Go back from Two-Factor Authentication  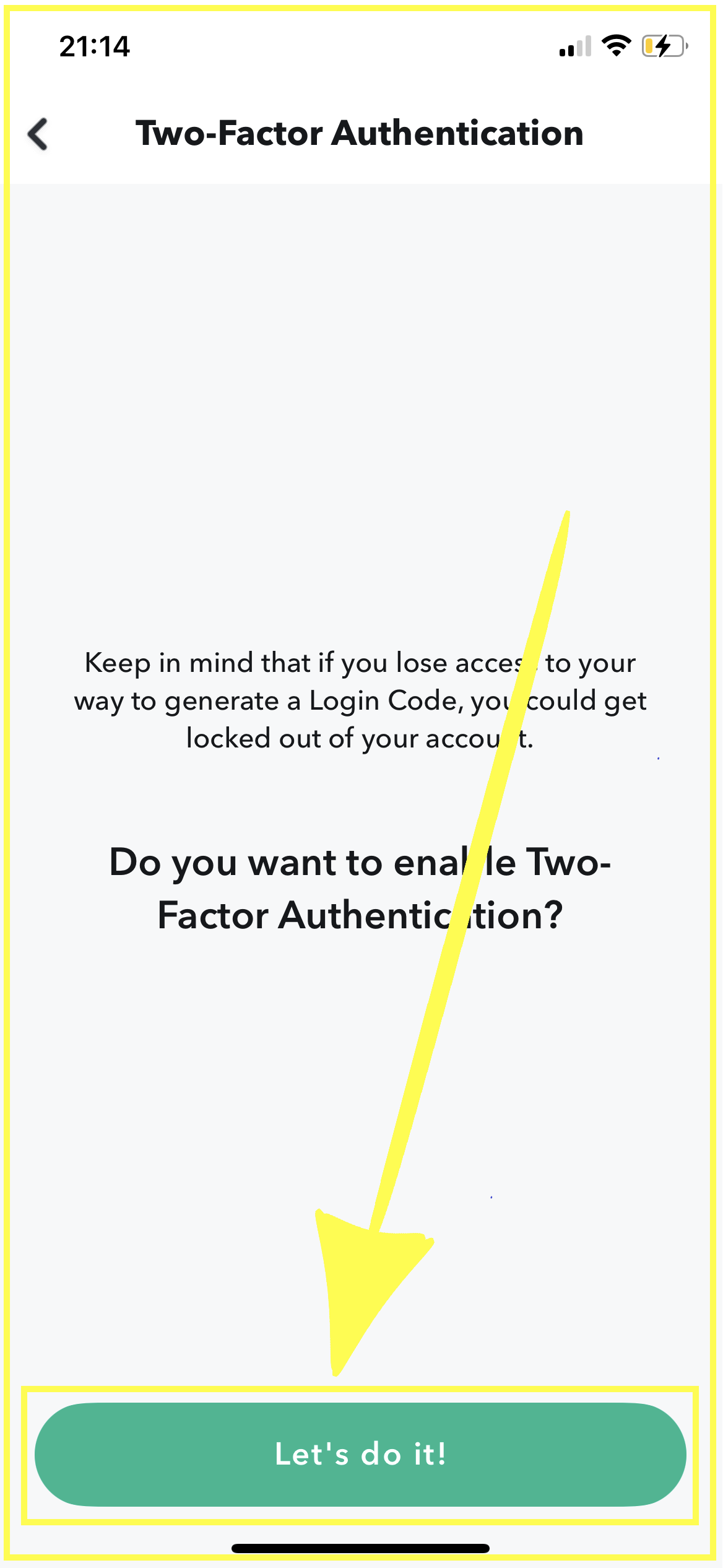[x=38, y=134]
